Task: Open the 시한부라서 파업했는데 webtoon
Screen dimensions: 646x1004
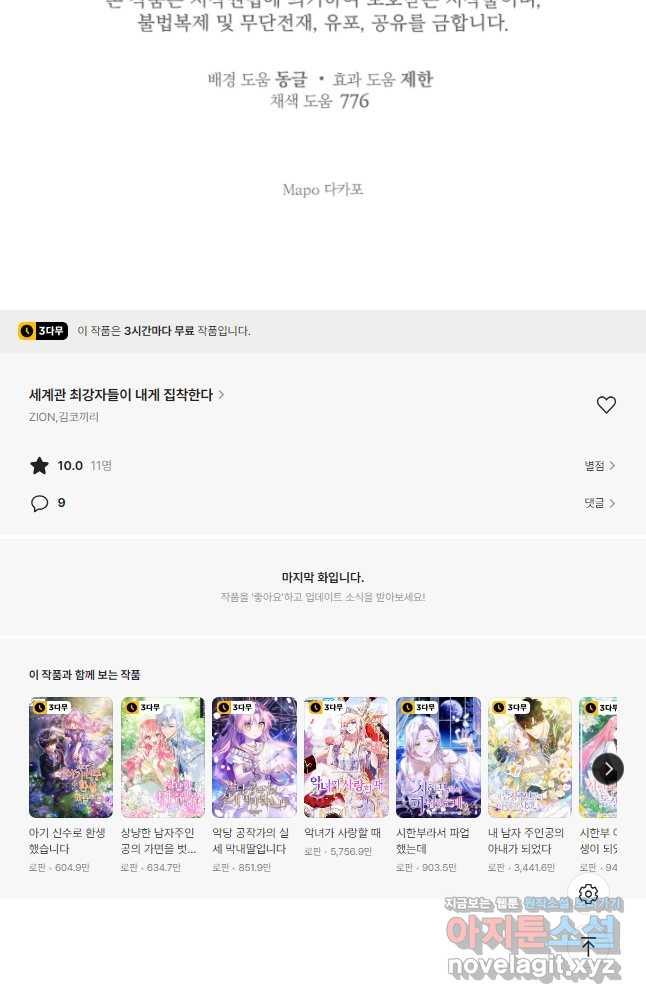Action: point(438,758)
